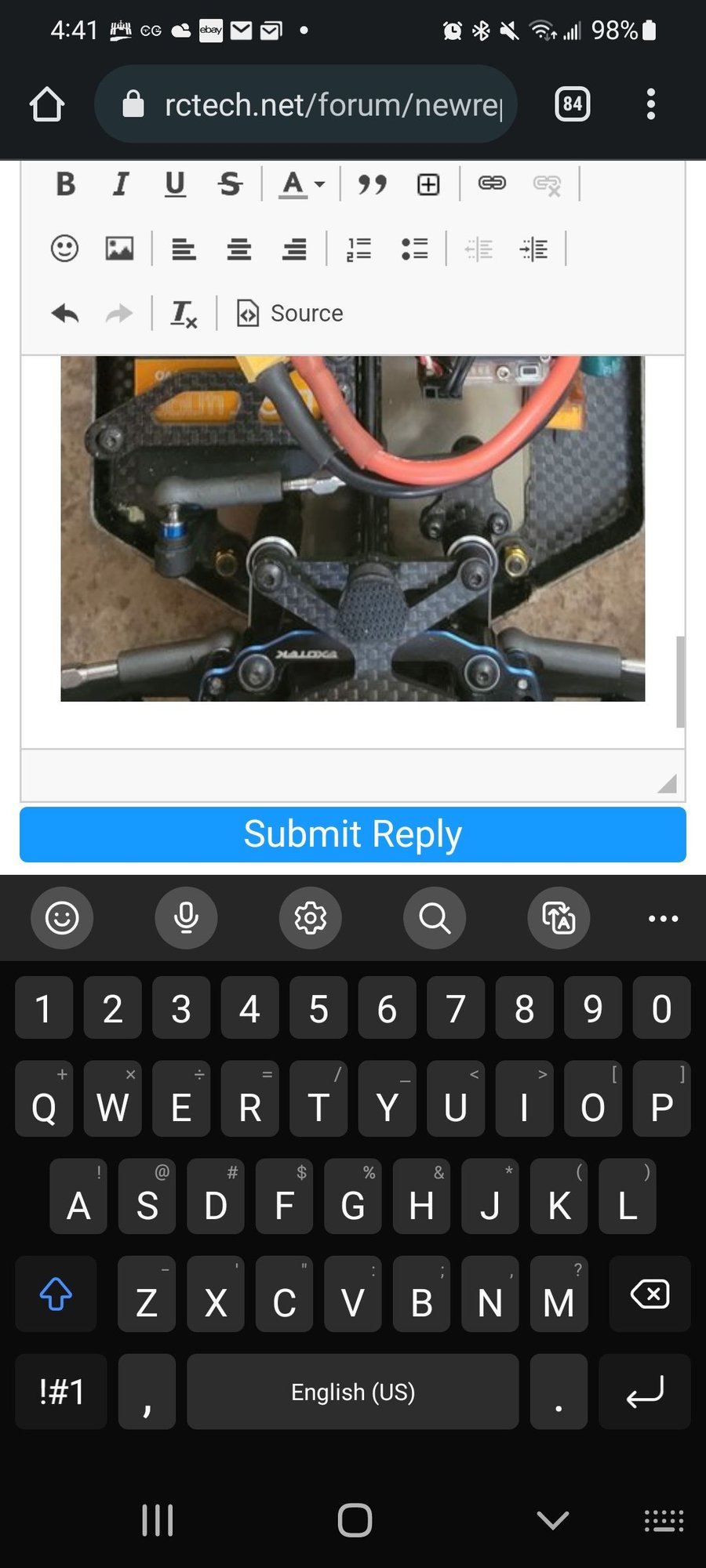The width and height of the screenshot is (706, 1568).
Task: Remove formatting from the text
Action: point(184,314)
